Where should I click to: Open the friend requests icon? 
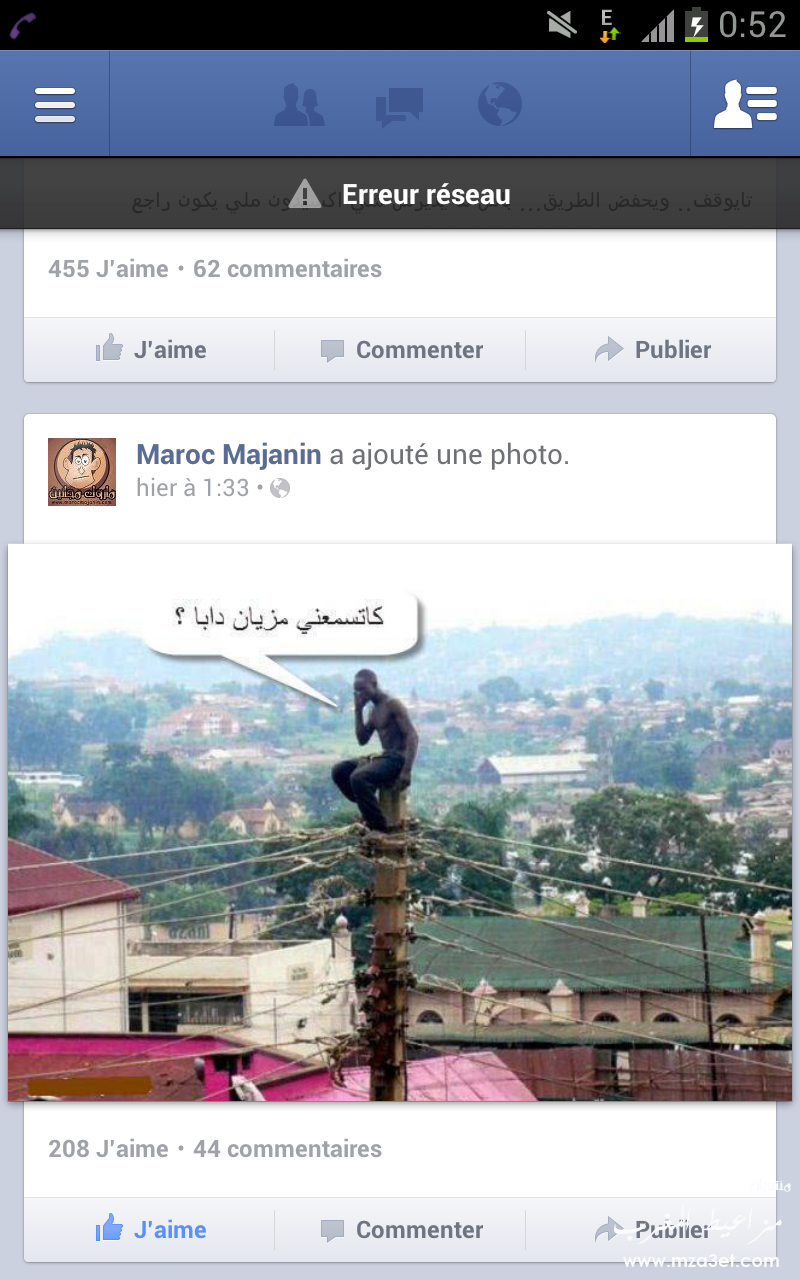coord(299,105)
